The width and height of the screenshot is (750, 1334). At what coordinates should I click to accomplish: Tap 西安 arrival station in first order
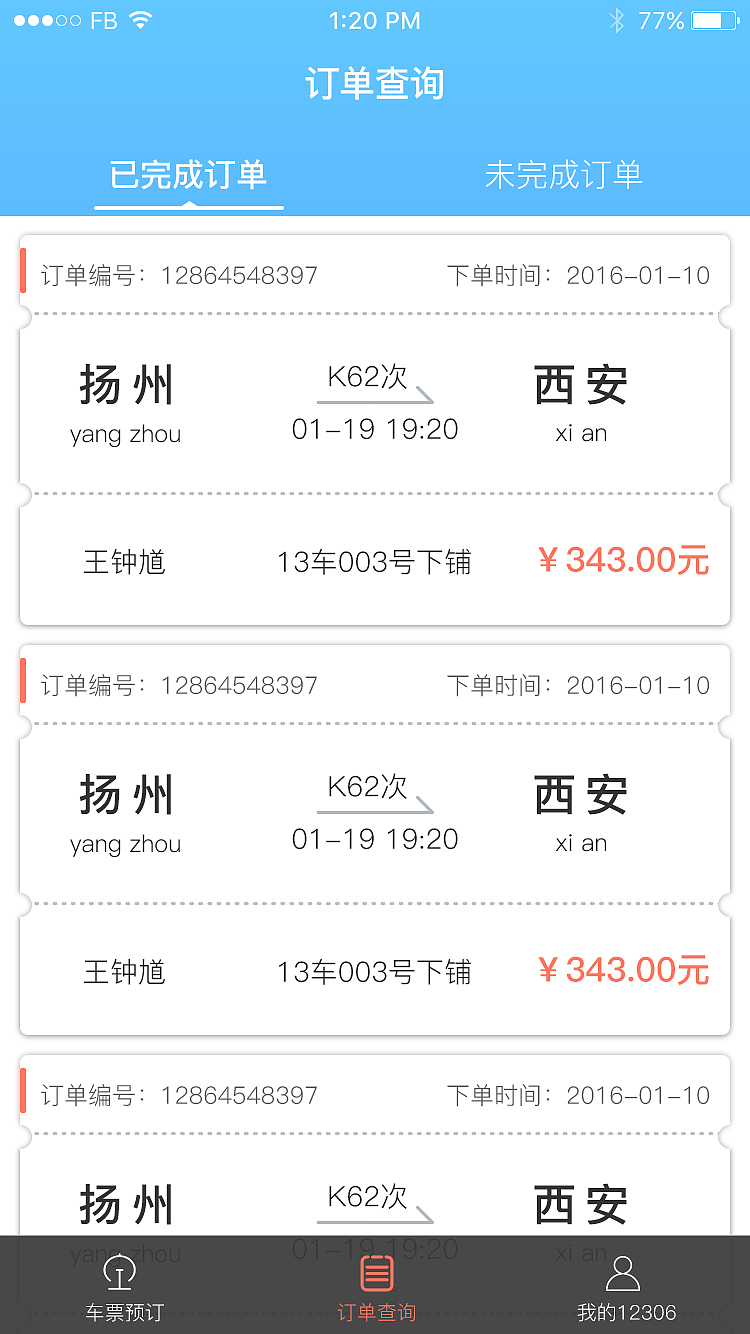click(580, 384)
